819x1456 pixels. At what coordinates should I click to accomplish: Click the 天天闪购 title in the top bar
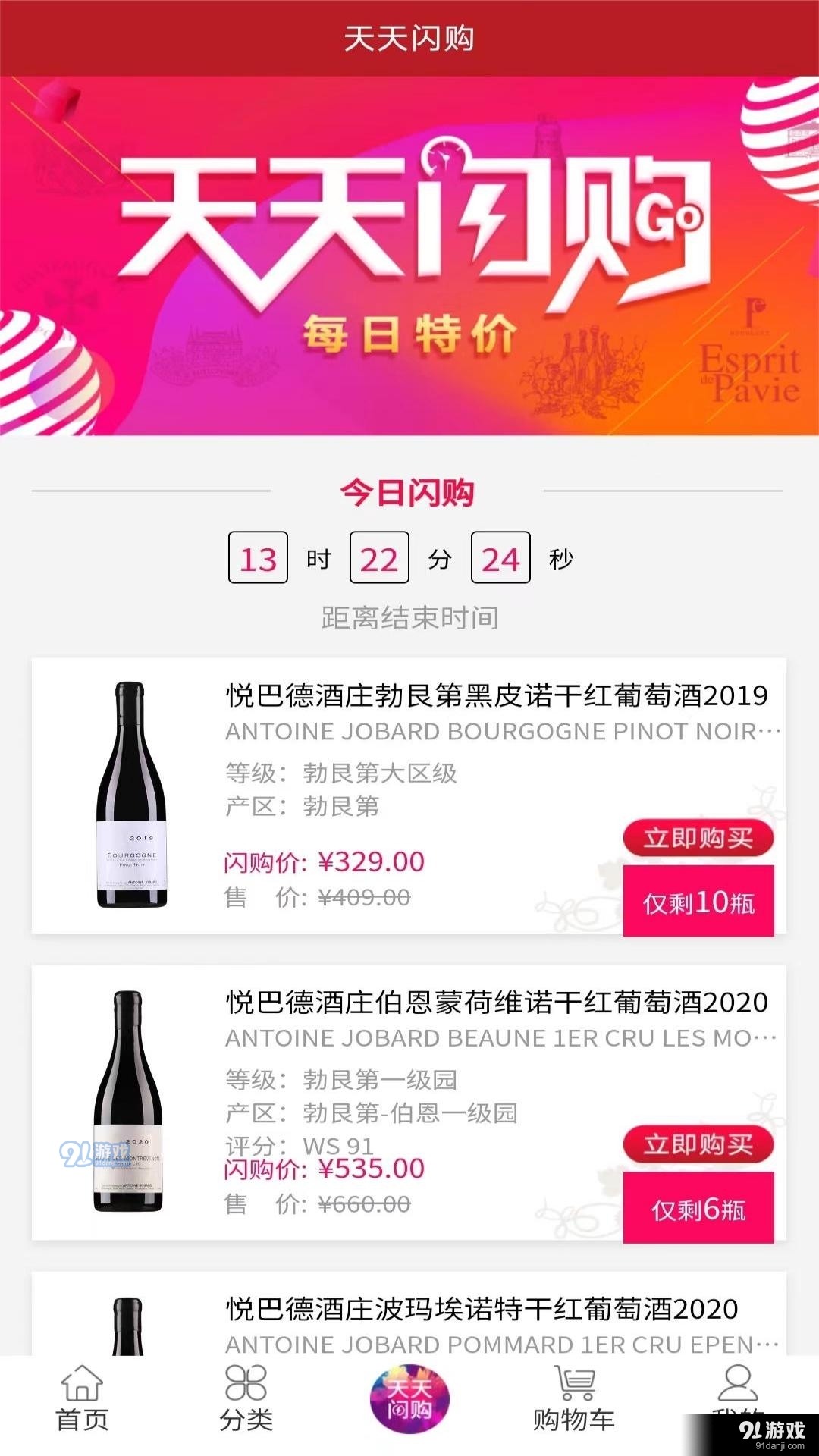tap(409, 34)
